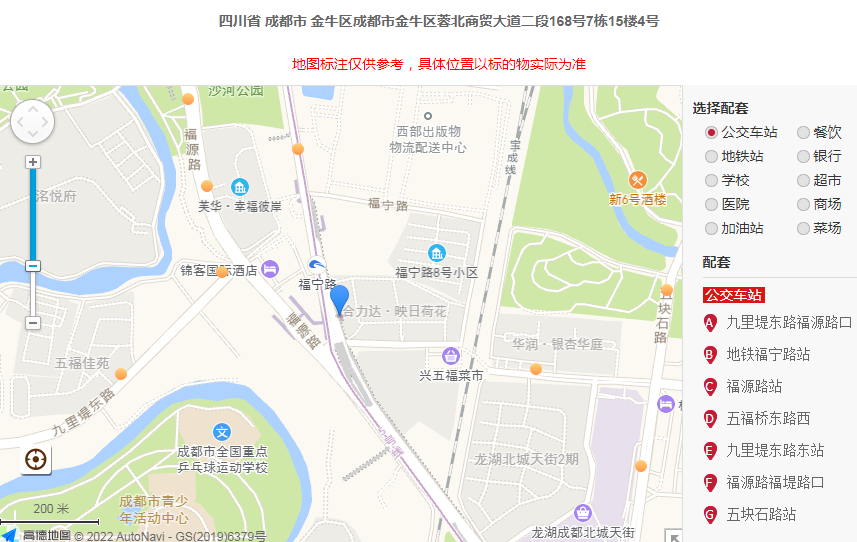The height and width of the screenshot is (542, 857).
Task: Select the 餐饮 radio option
Action: [803, 132]
